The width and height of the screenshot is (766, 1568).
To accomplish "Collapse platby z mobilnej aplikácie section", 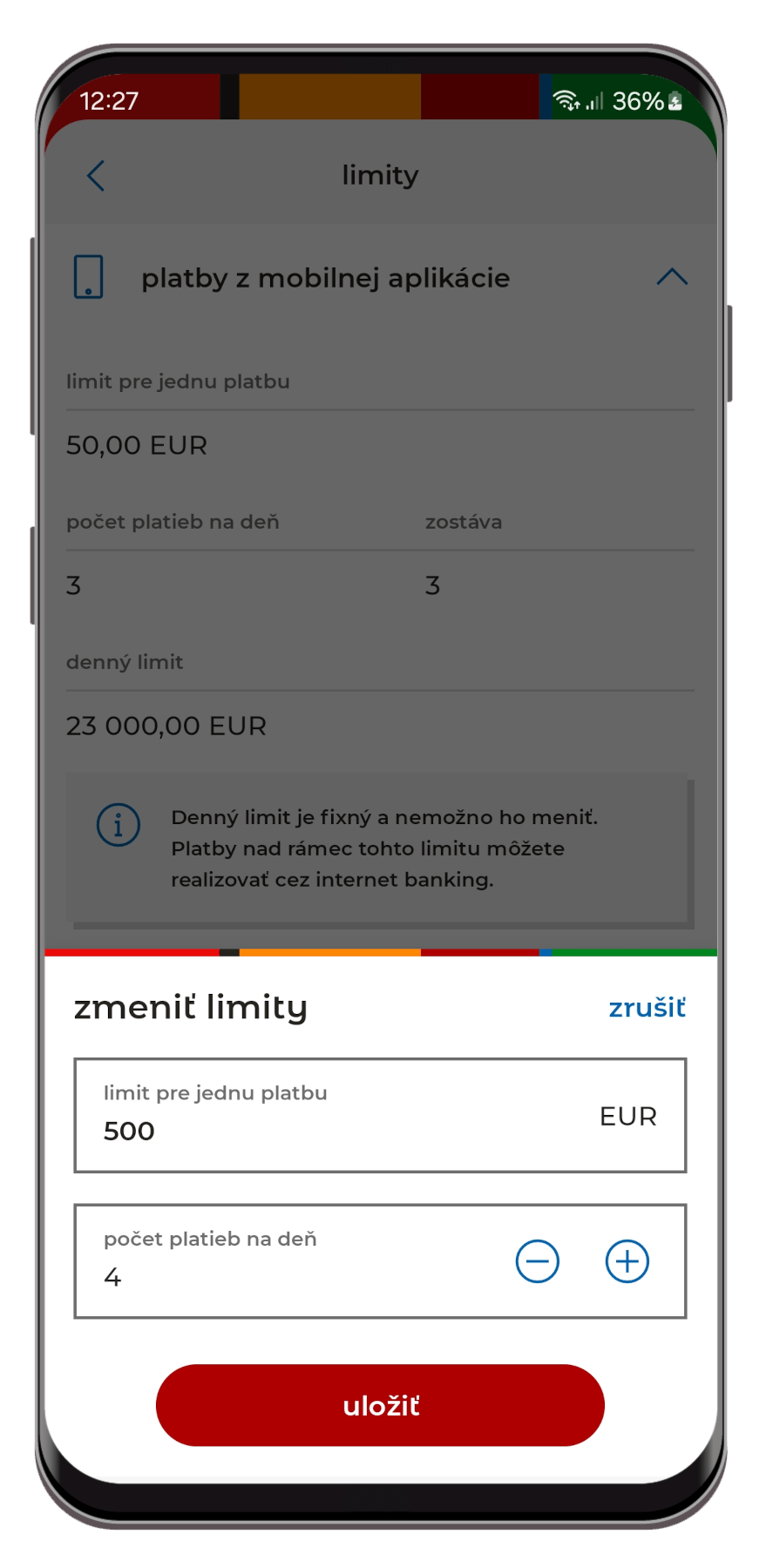I will (672, 278).
